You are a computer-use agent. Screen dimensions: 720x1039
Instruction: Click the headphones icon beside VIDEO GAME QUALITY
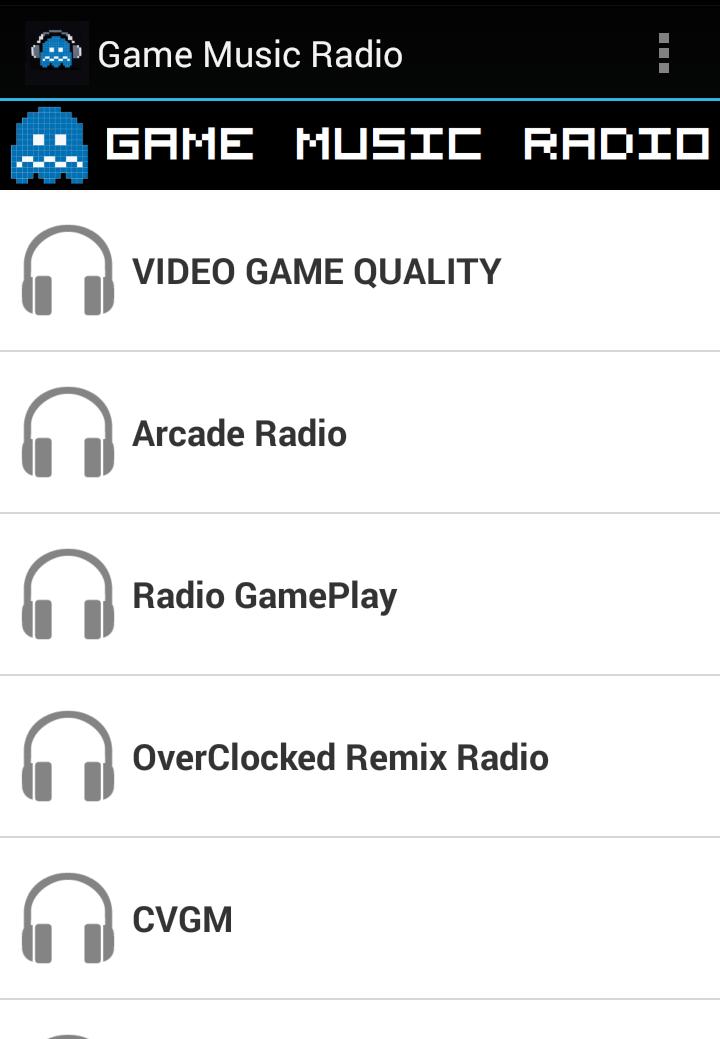[x=70, y=270]
